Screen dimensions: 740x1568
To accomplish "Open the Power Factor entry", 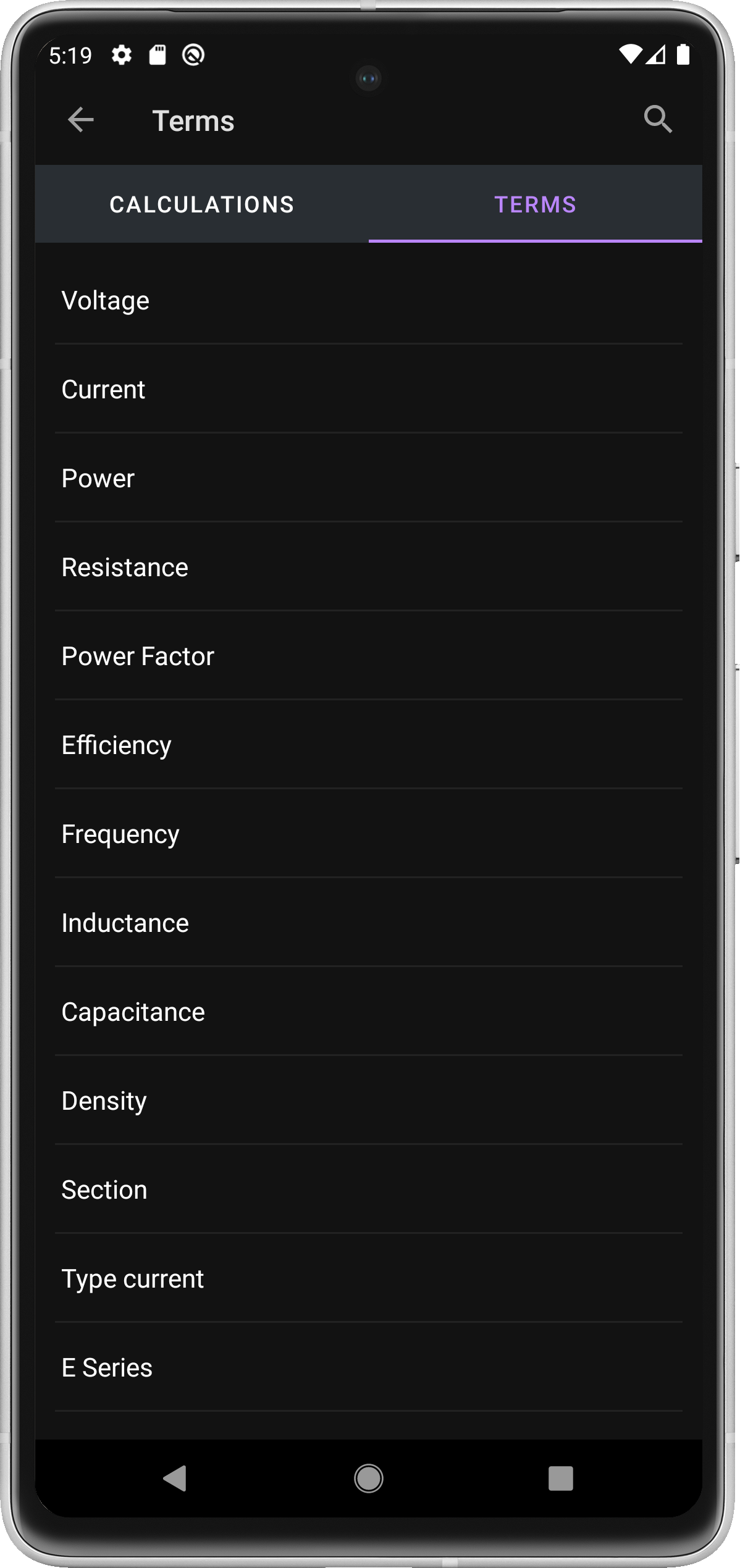I will click(x=369, y=656).
